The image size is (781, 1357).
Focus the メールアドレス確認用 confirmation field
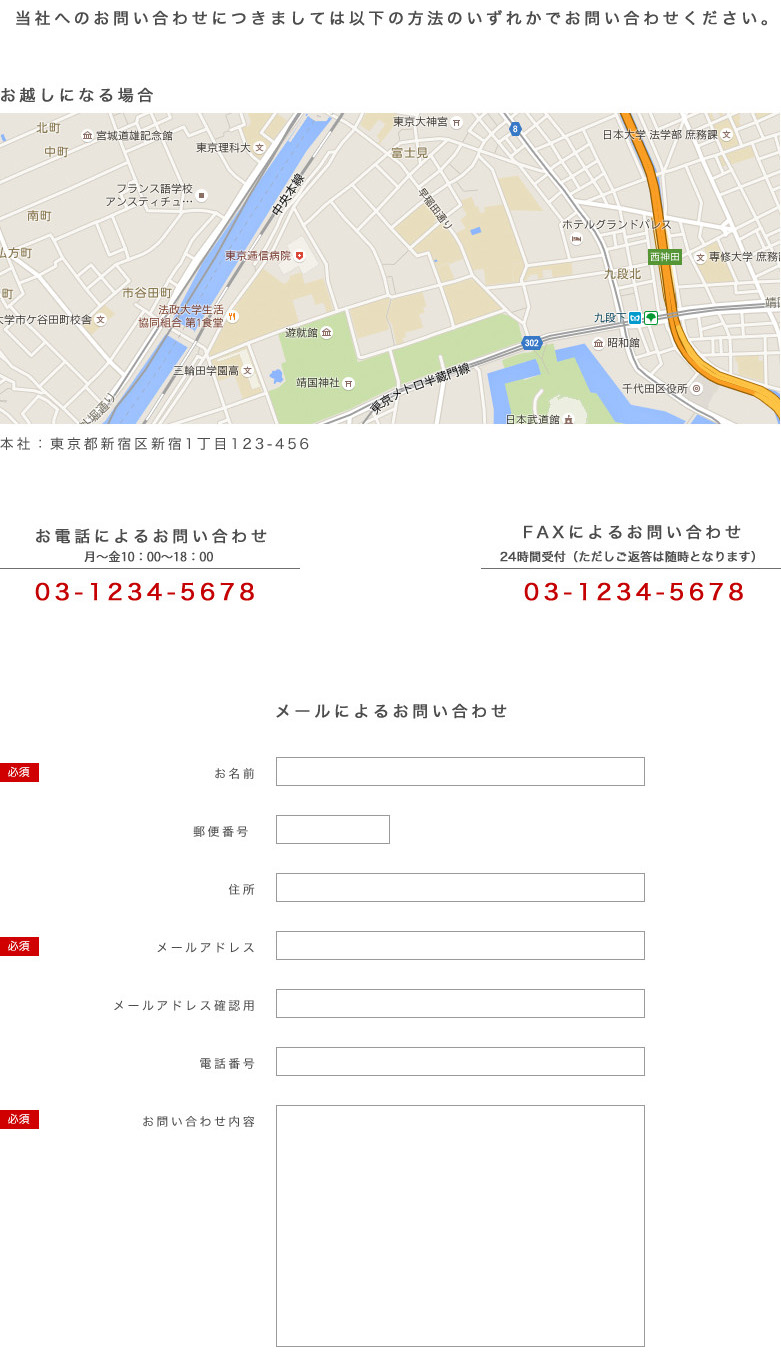[460, 1003]
